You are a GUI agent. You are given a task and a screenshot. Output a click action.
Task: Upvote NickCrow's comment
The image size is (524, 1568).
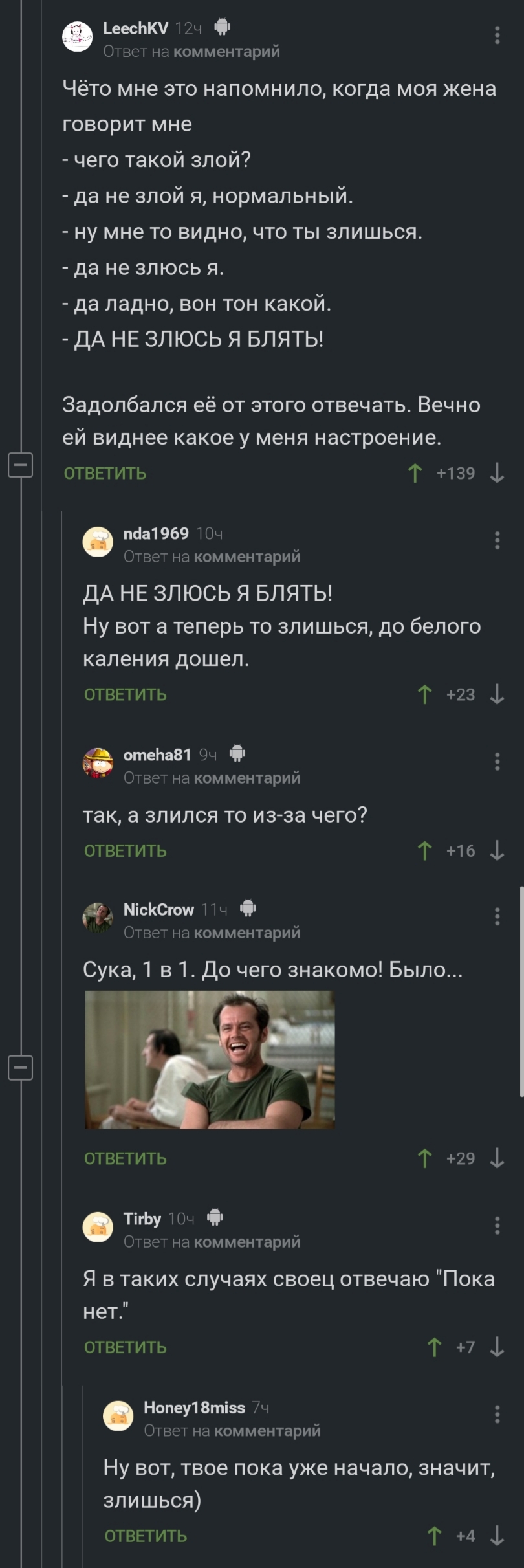point(425,1158)
